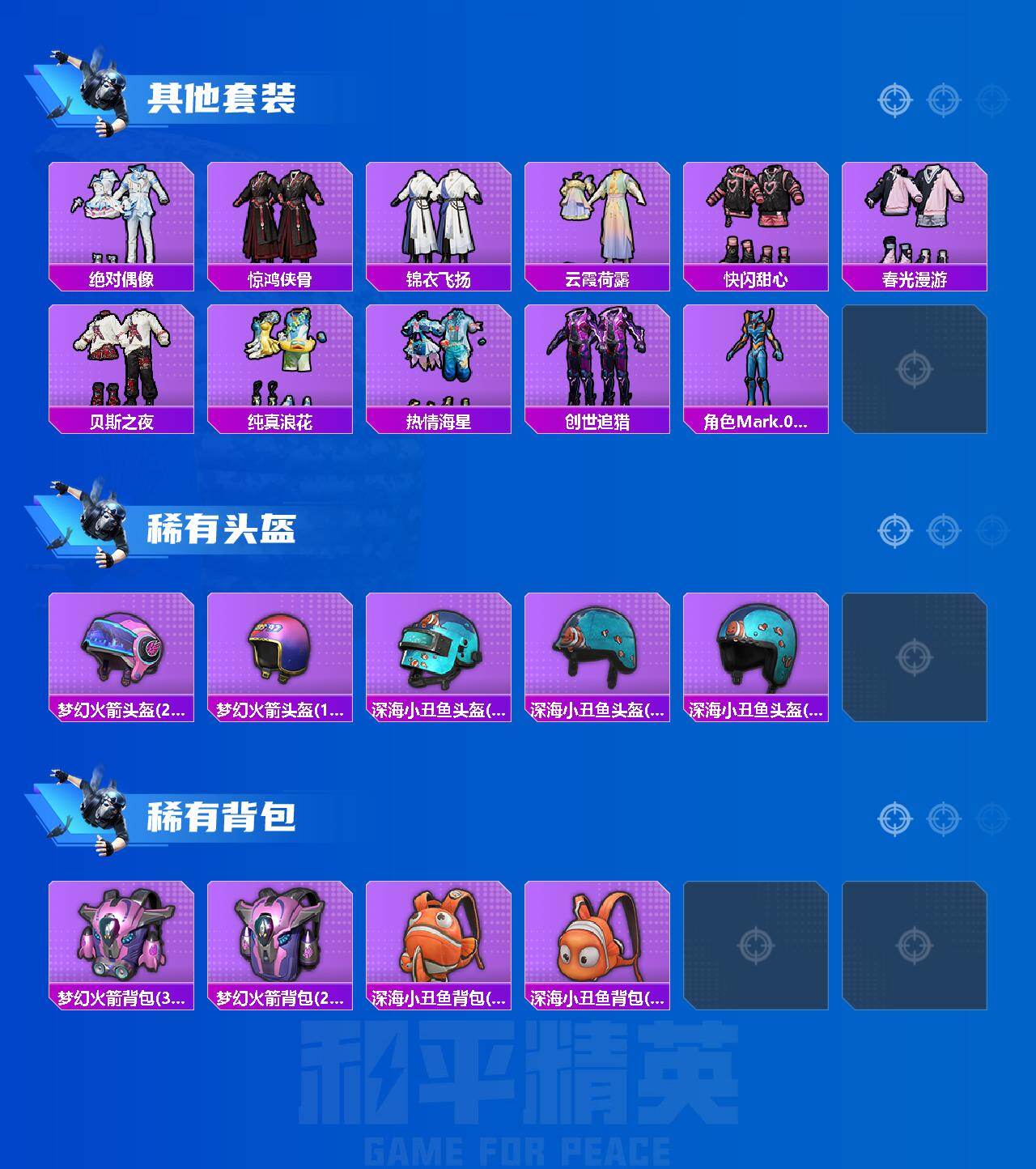1036x1169 pixels.
Task: Click the 云霞荷露 label banner
Action: click(x=597, y=277)
